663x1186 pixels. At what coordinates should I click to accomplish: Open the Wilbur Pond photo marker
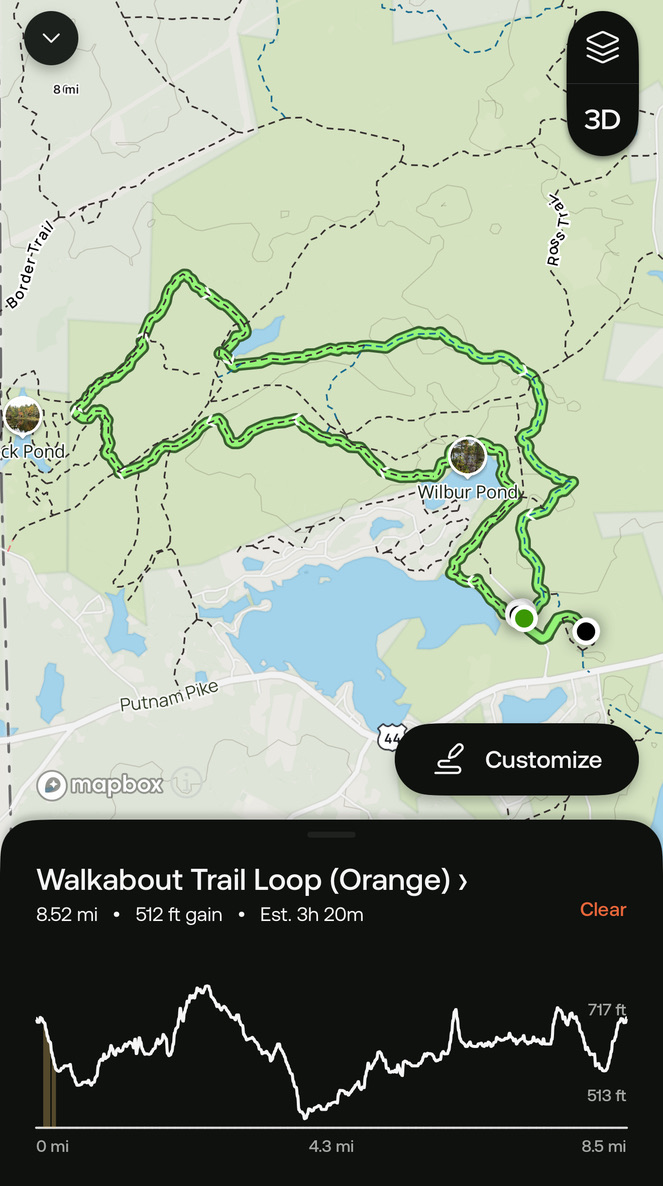tap(467, 456)
